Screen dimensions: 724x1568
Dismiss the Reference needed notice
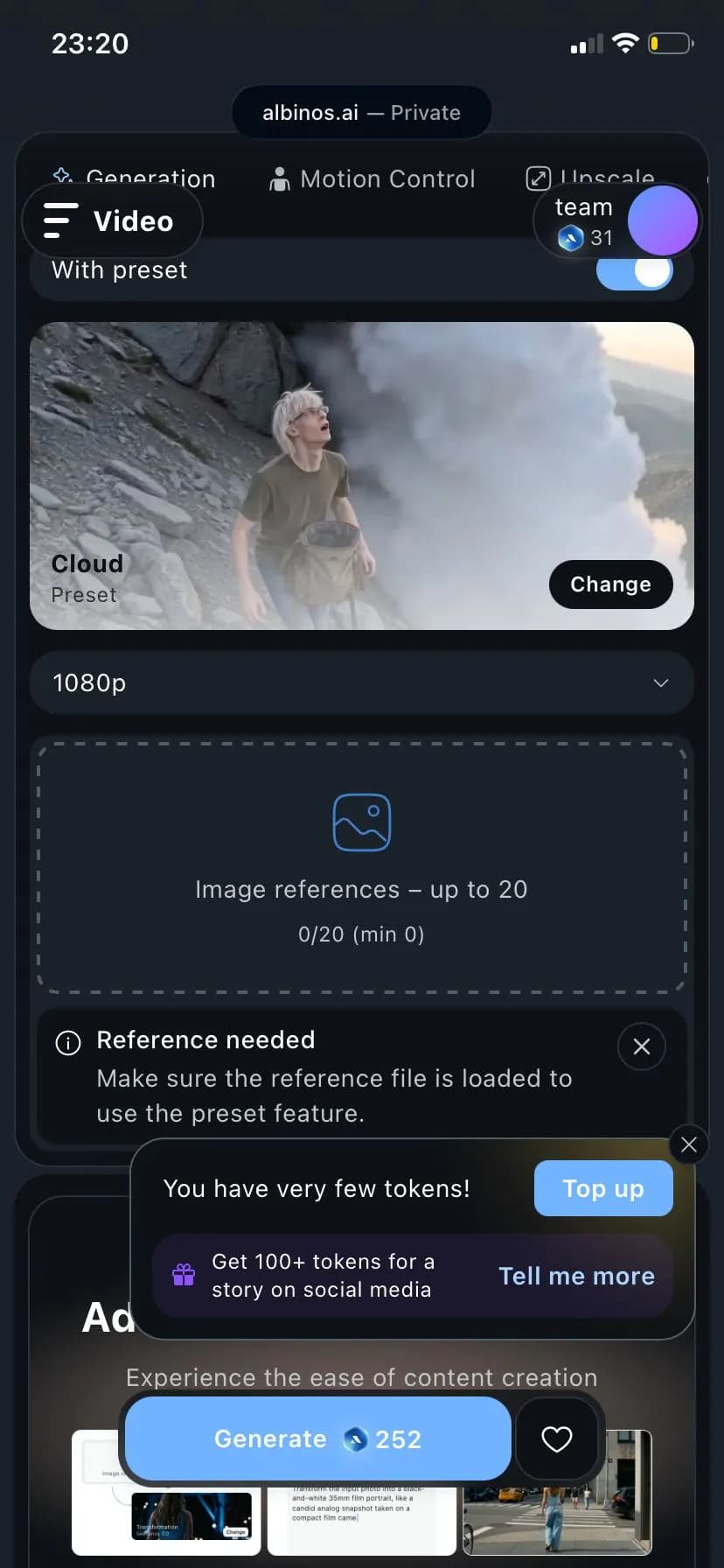click(642, 1046)
